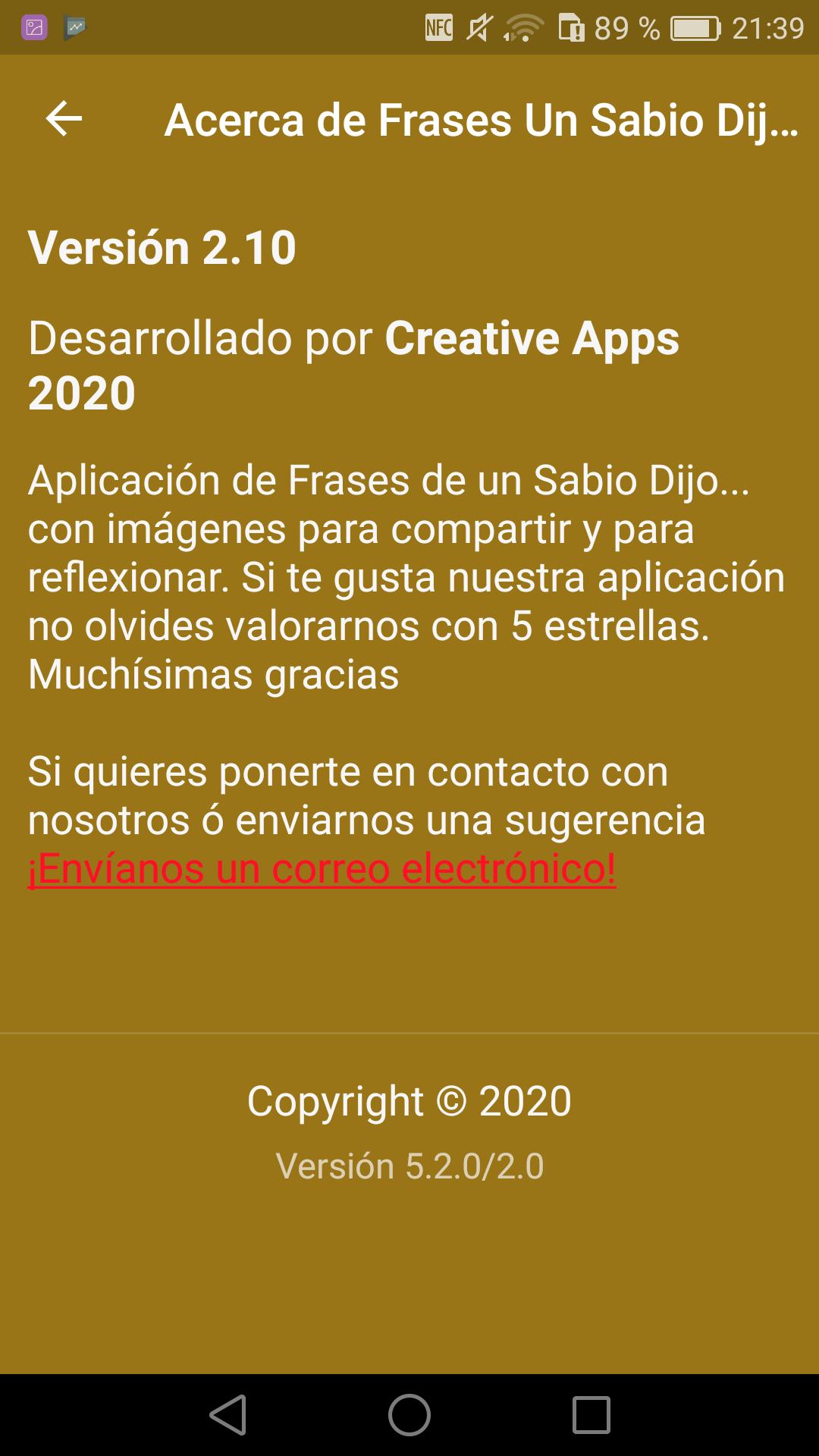Viewport: 819px width, 1456px height.
Task: Open the ¡Envíanos un correo electrónico! link
Action: [x=322, y=869]
